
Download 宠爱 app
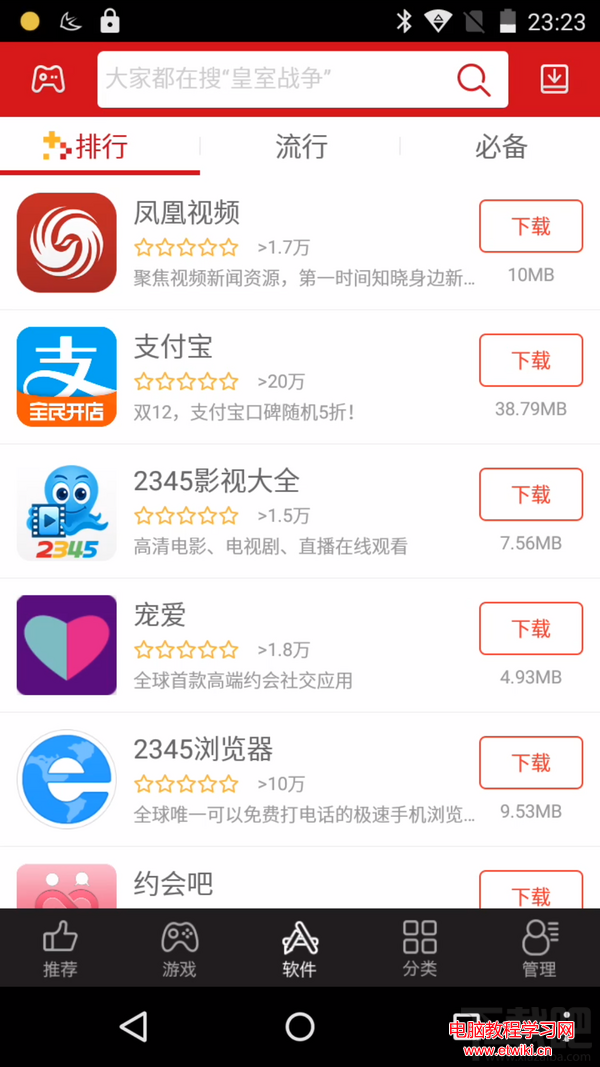[530, 628]
